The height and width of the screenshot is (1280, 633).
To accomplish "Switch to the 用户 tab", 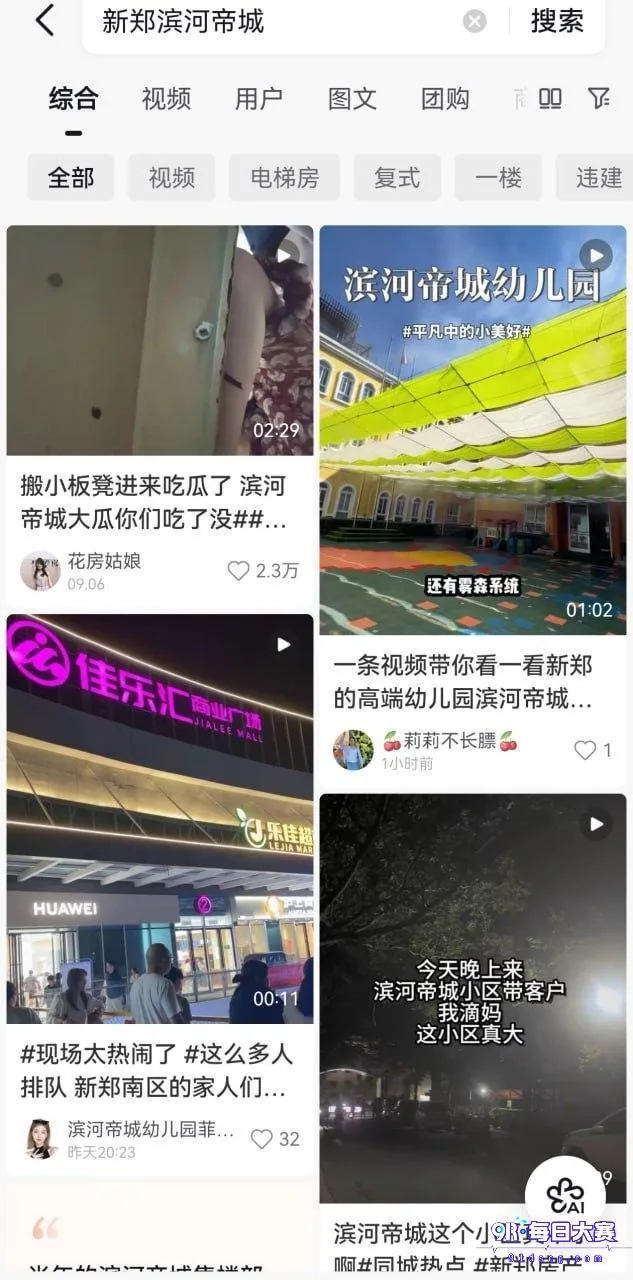I will pos(259,98).
